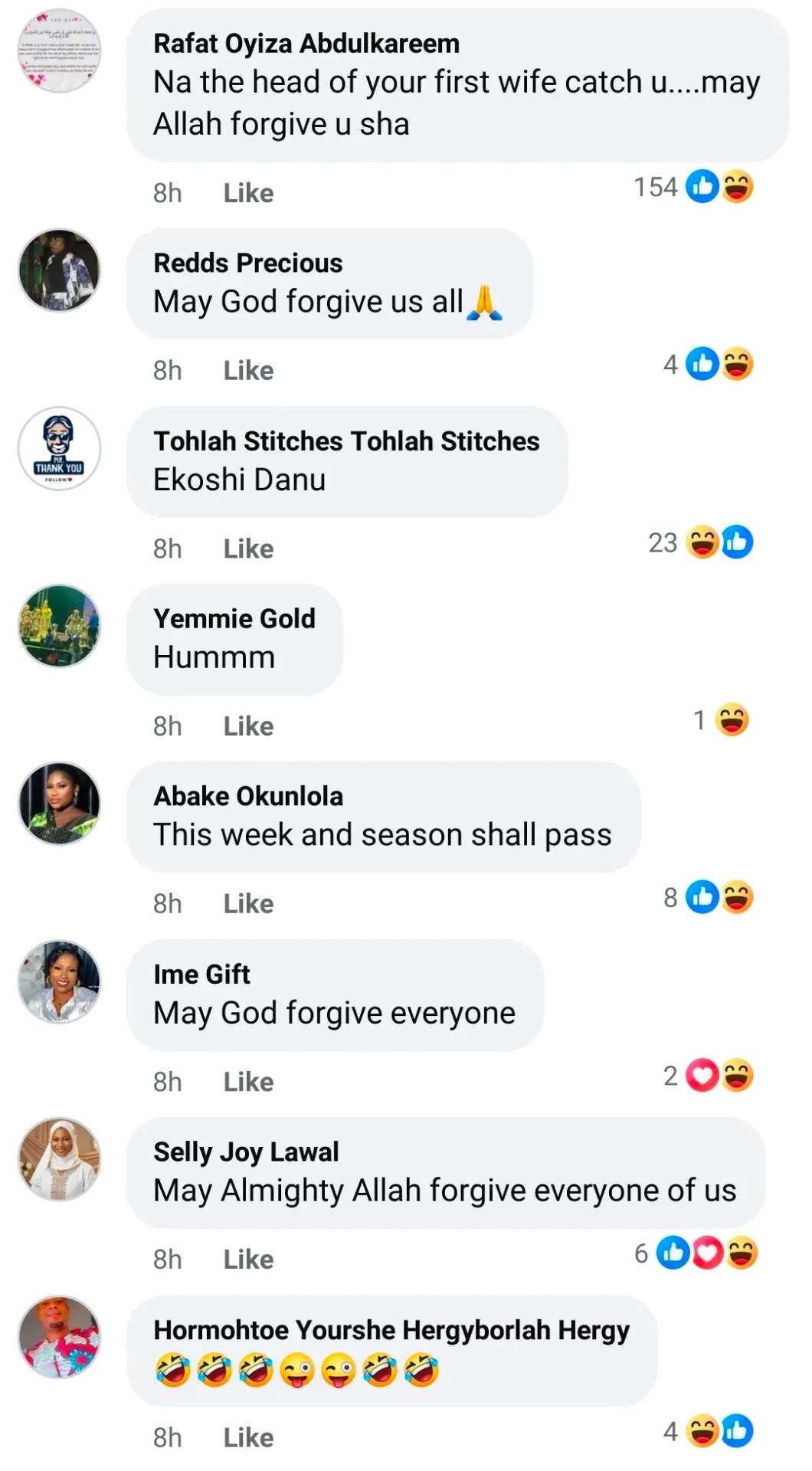Open Redds Precious's profile picture
This screenshot has width=812, height=1471.
[x=60, y=270]
